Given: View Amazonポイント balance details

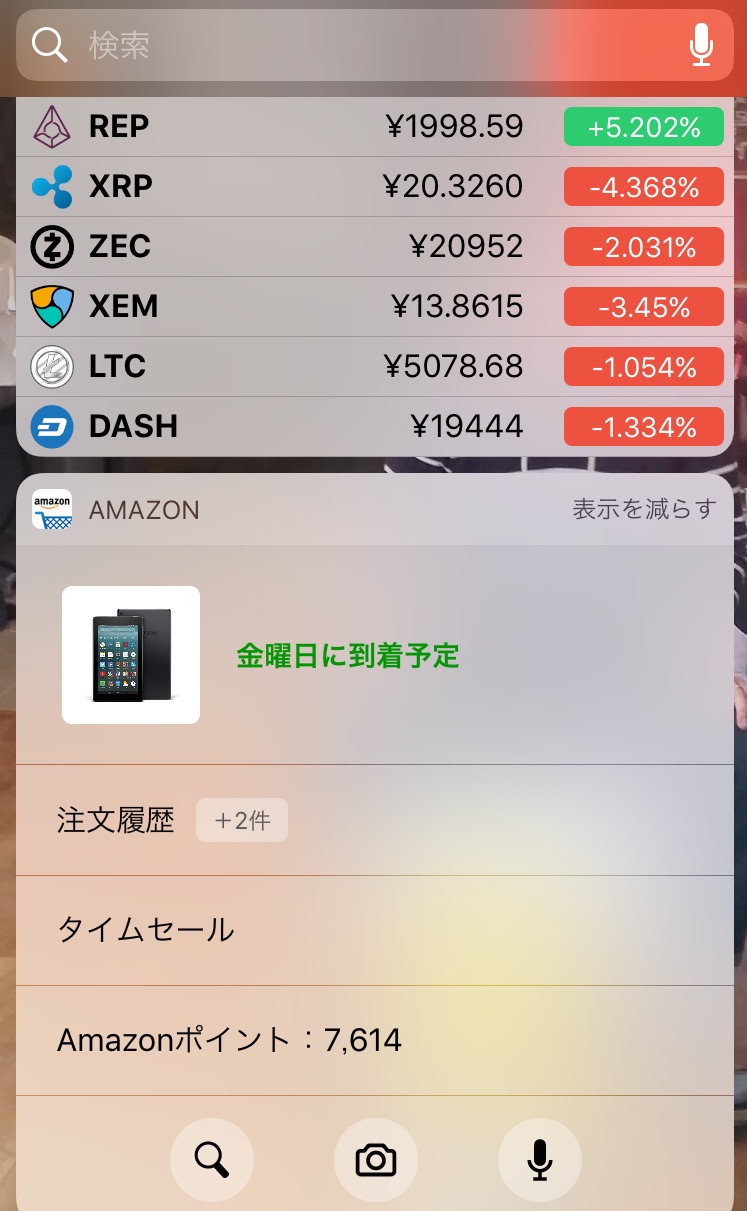Looking at the screenshot, I should tap(230, 1040).
